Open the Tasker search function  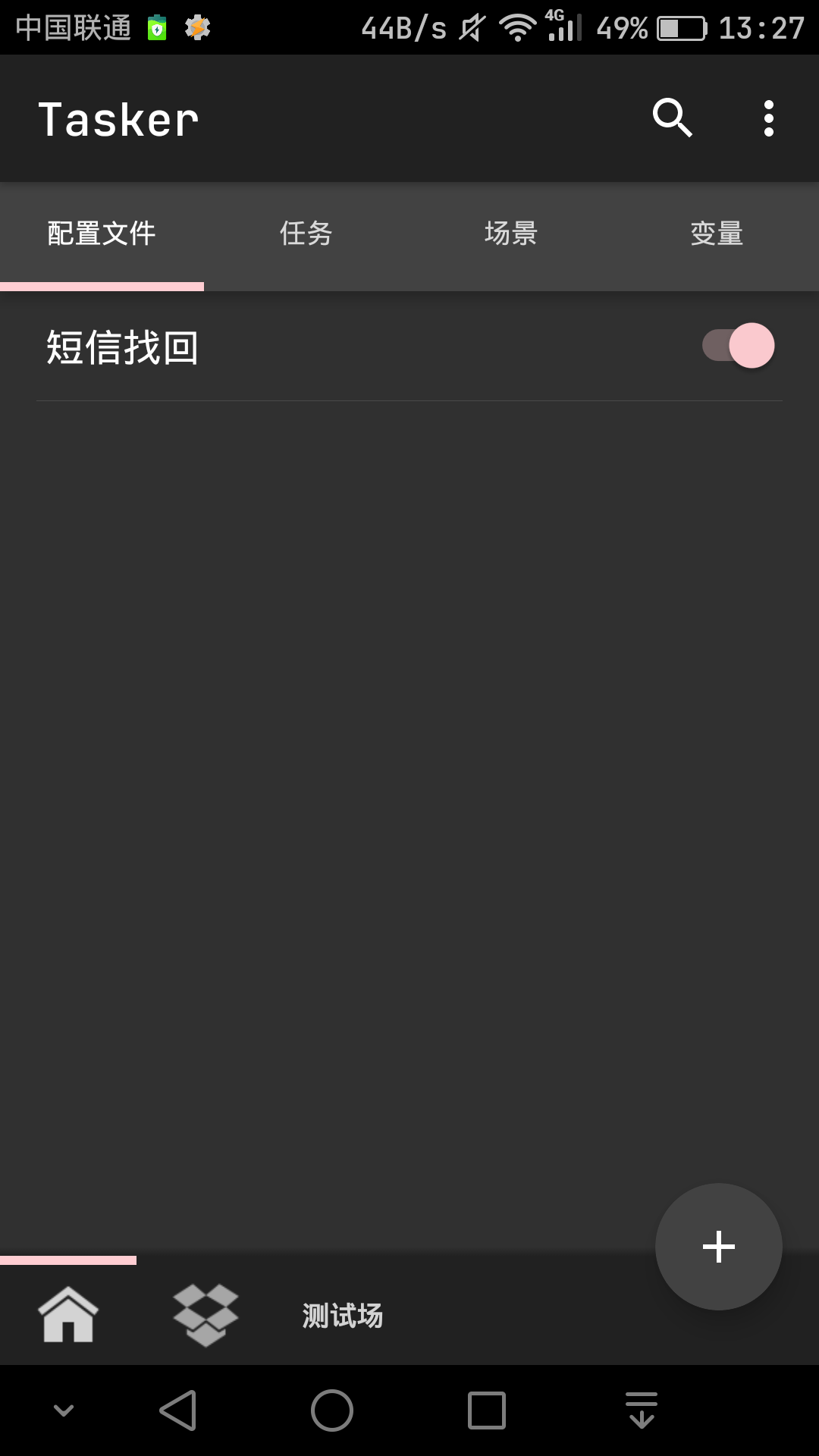coord(673,118)
